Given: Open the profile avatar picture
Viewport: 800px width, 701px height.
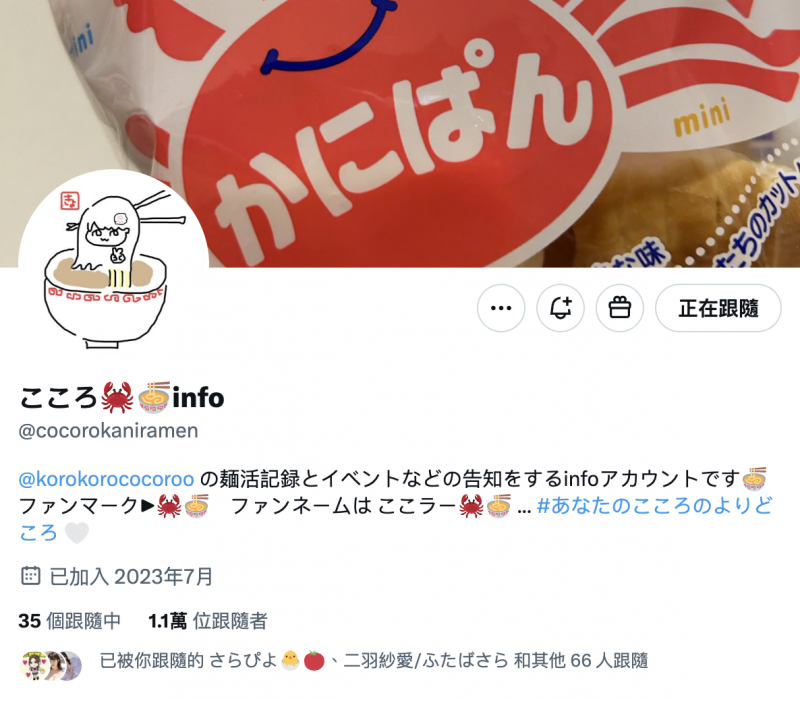Looking at the screenshot, I should click(113, 266).
